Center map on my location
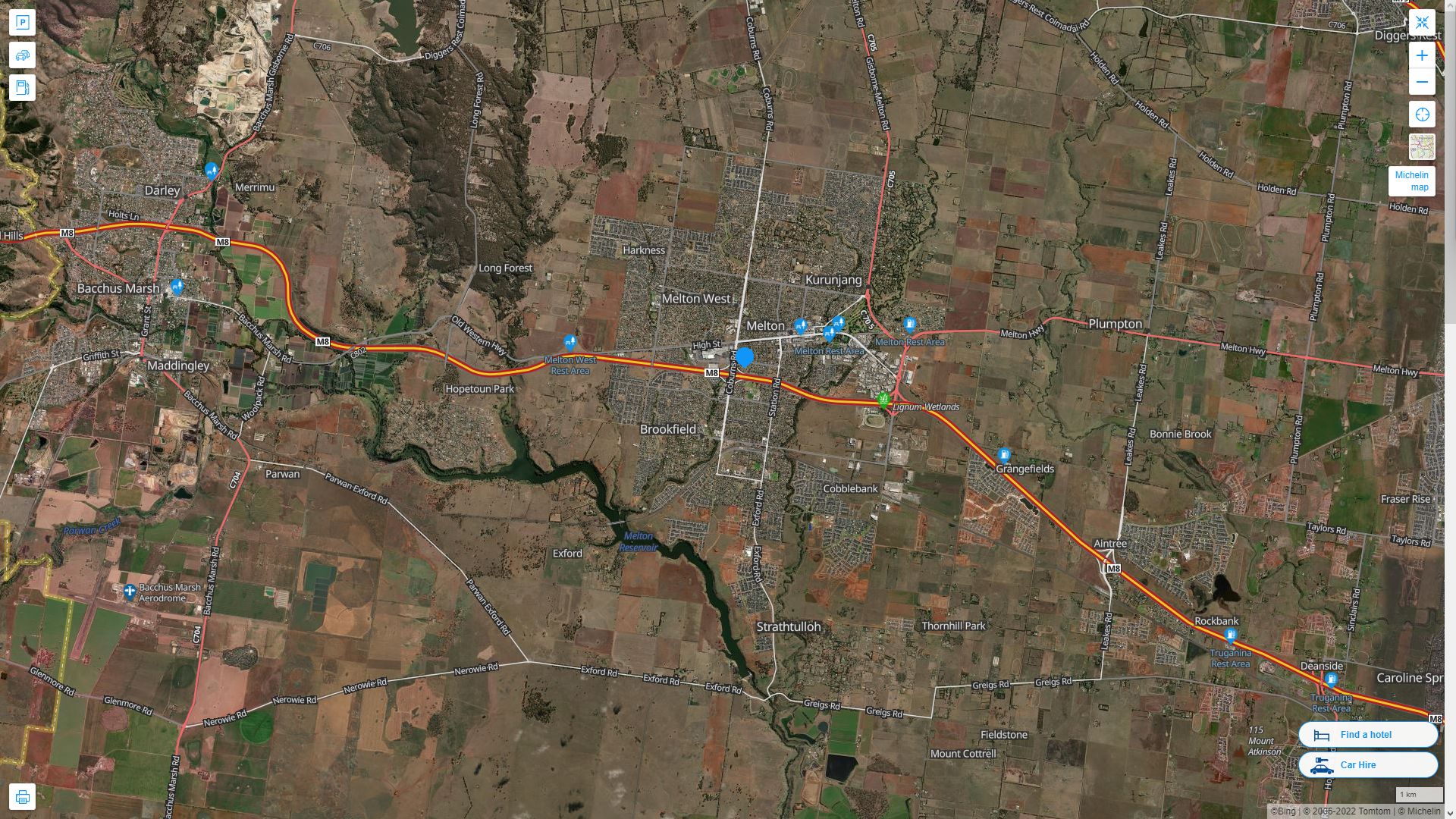 pyautogui.click(x=1422, y=115)
